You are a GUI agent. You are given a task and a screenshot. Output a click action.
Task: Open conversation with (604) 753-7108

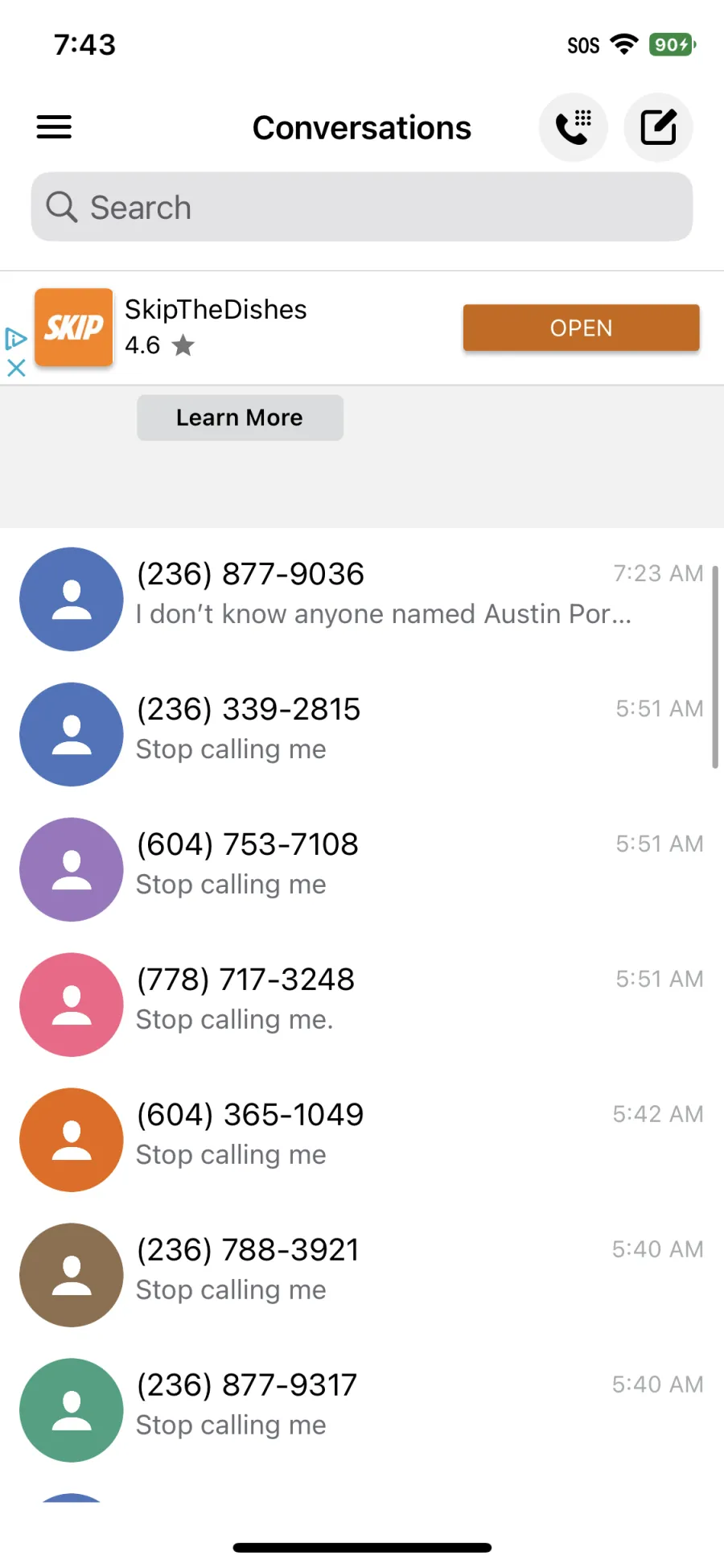[x=362, y=869]
